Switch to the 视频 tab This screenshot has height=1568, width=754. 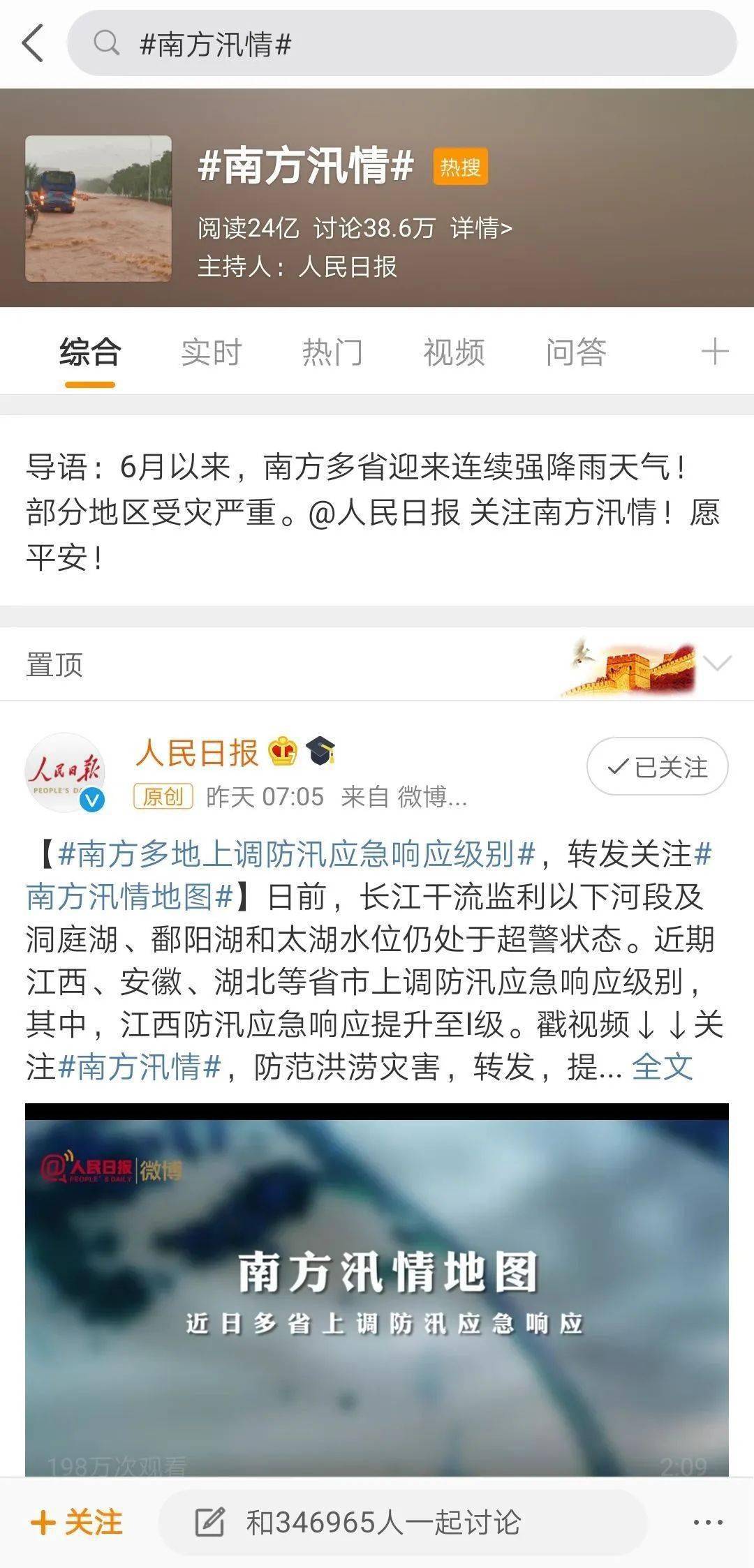coord(454,352)
